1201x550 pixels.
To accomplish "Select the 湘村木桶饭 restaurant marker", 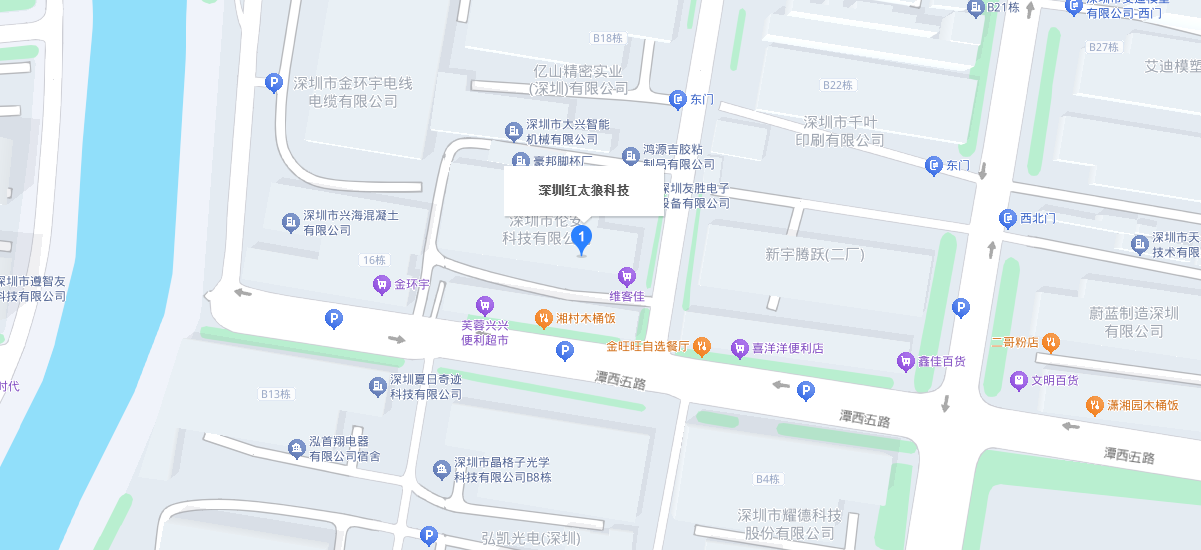I will pos(542,319).
